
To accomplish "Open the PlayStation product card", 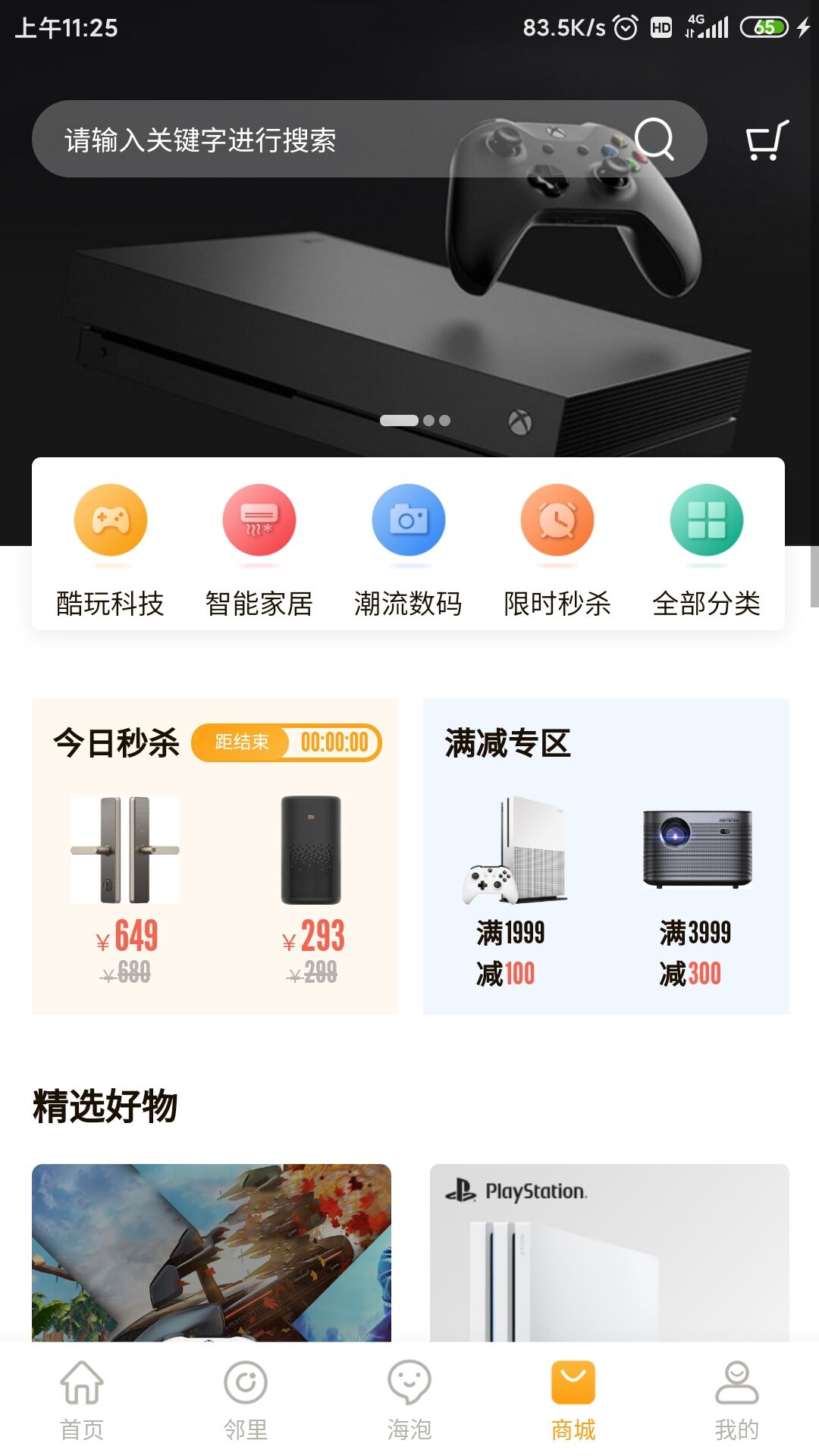I will 609,1251.
